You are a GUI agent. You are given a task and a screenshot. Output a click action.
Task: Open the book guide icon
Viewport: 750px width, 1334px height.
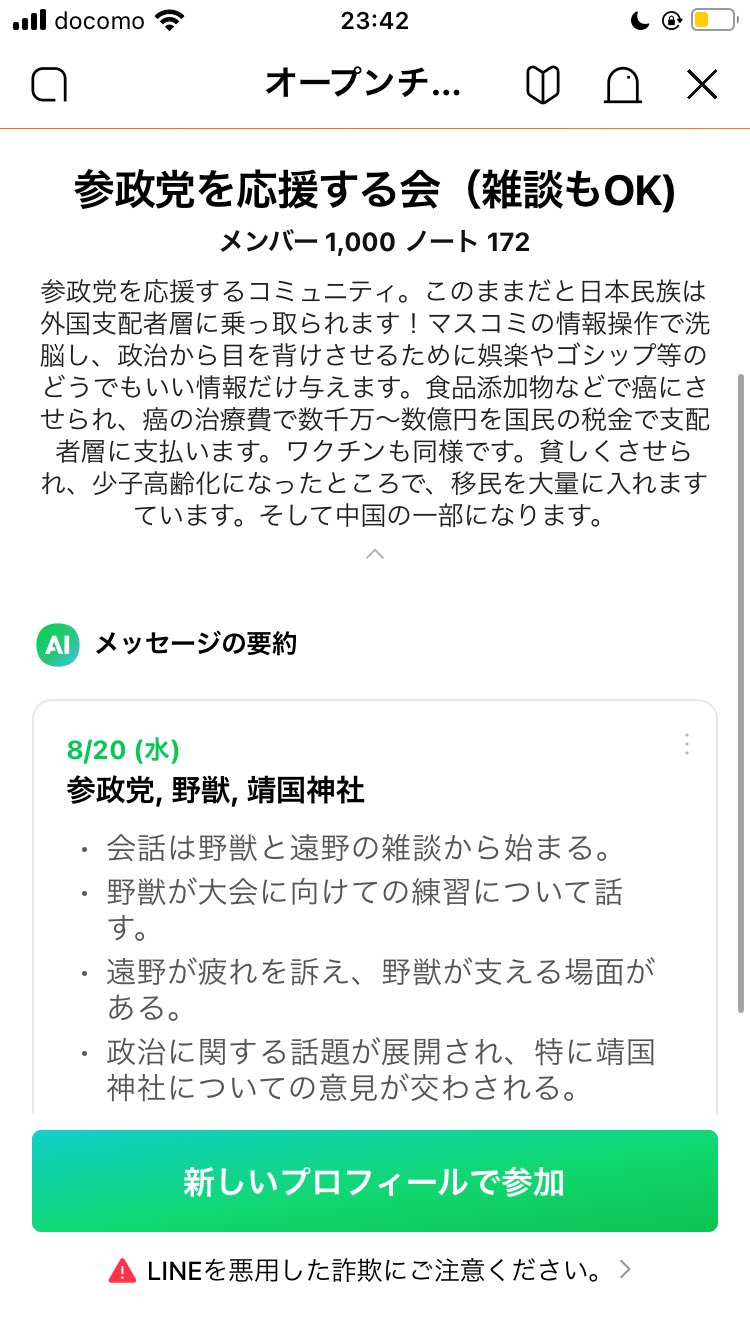point(542,86)
